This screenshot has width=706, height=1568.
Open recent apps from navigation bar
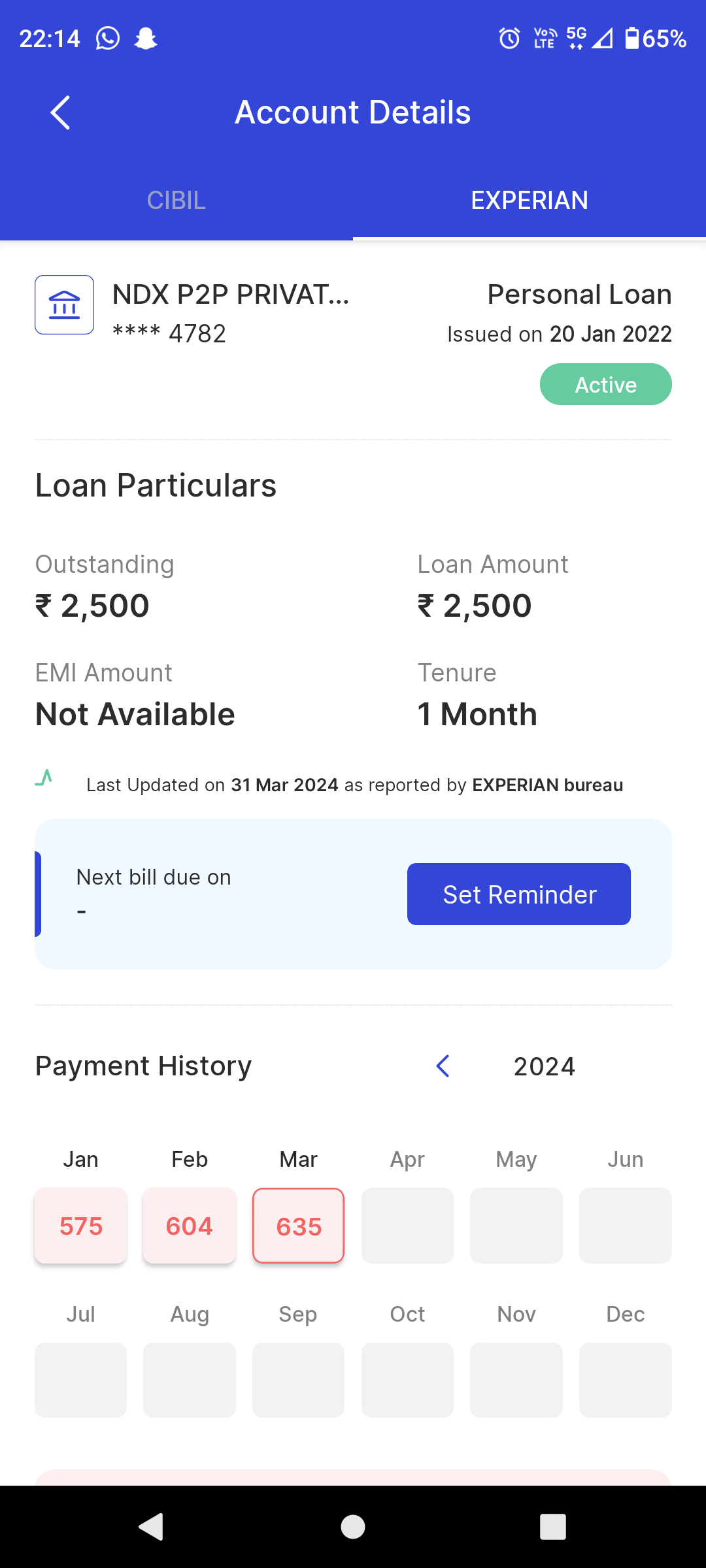coord(552,1527)
